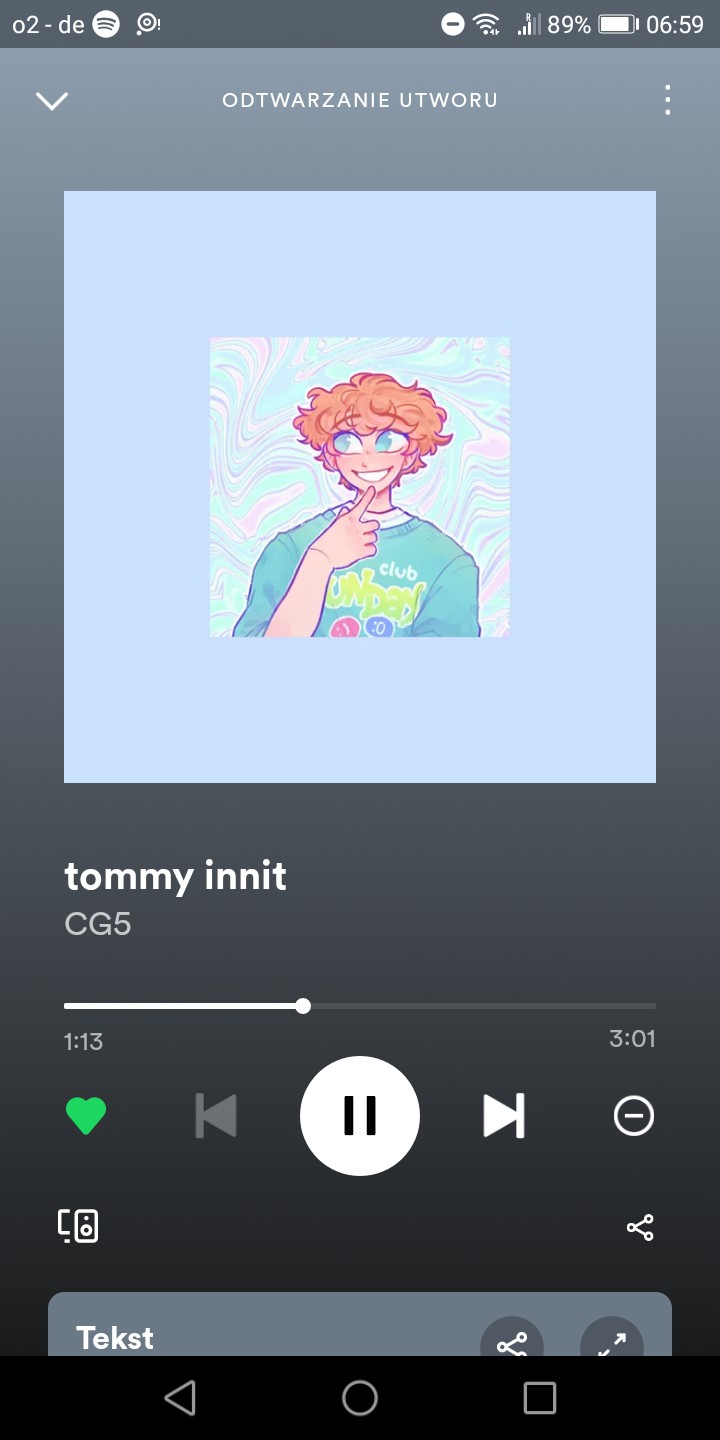The height and width of the screenshot is (1440, 720).
Task: Open artist CG5
Action: (x=98, y=924)
